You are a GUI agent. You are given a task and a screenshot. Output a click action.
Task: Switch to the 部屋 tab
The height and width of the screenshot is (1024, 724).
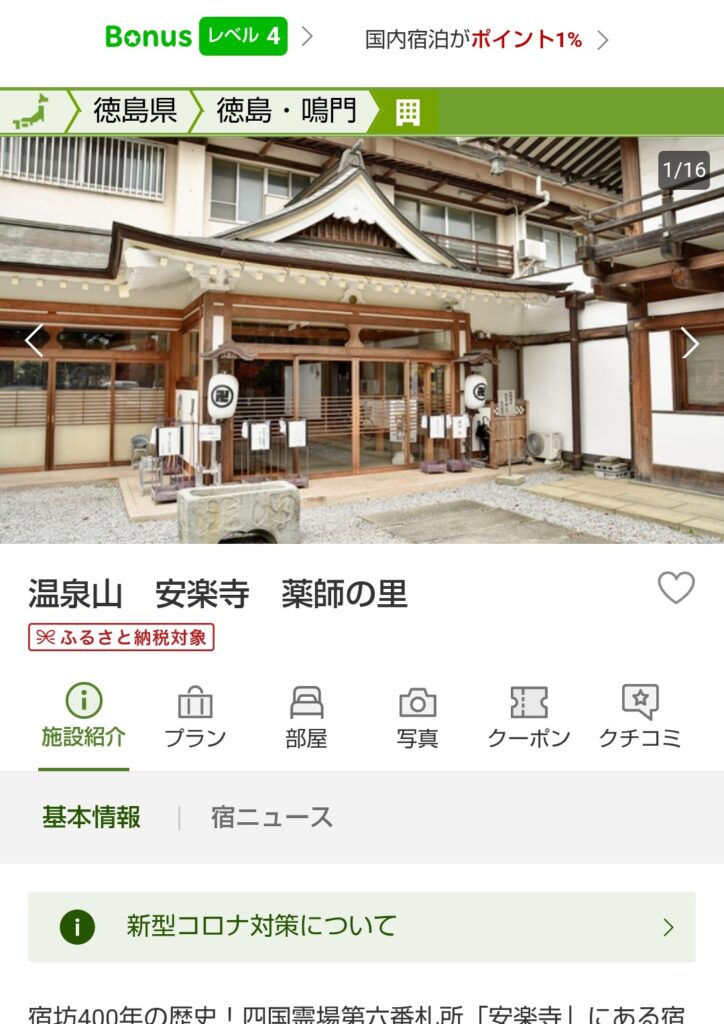pyautogui.click(x=306, y=717)
